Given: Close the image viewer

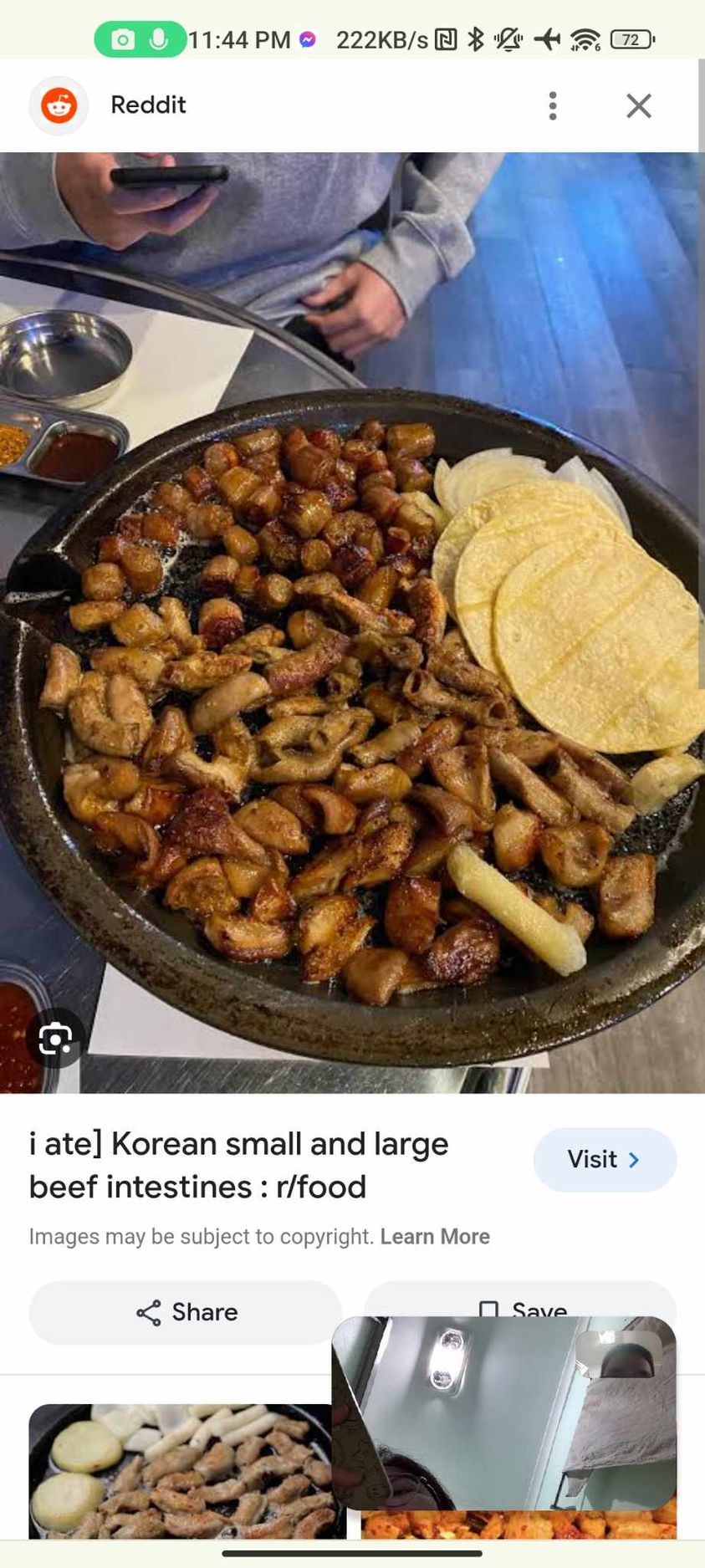Looking at the screenshot, I should click(x=639, y=106).
